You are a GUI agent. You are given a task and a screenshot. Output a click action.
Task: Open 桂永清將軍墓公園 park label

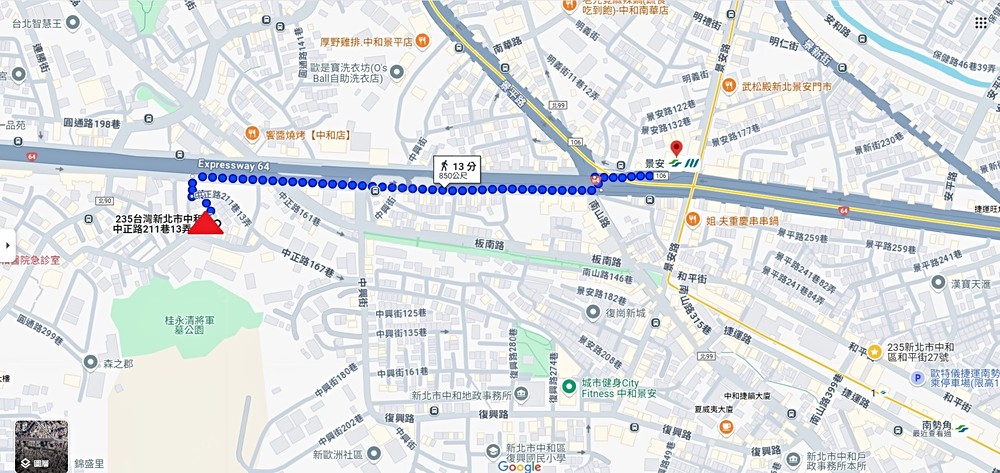point(183,324)
